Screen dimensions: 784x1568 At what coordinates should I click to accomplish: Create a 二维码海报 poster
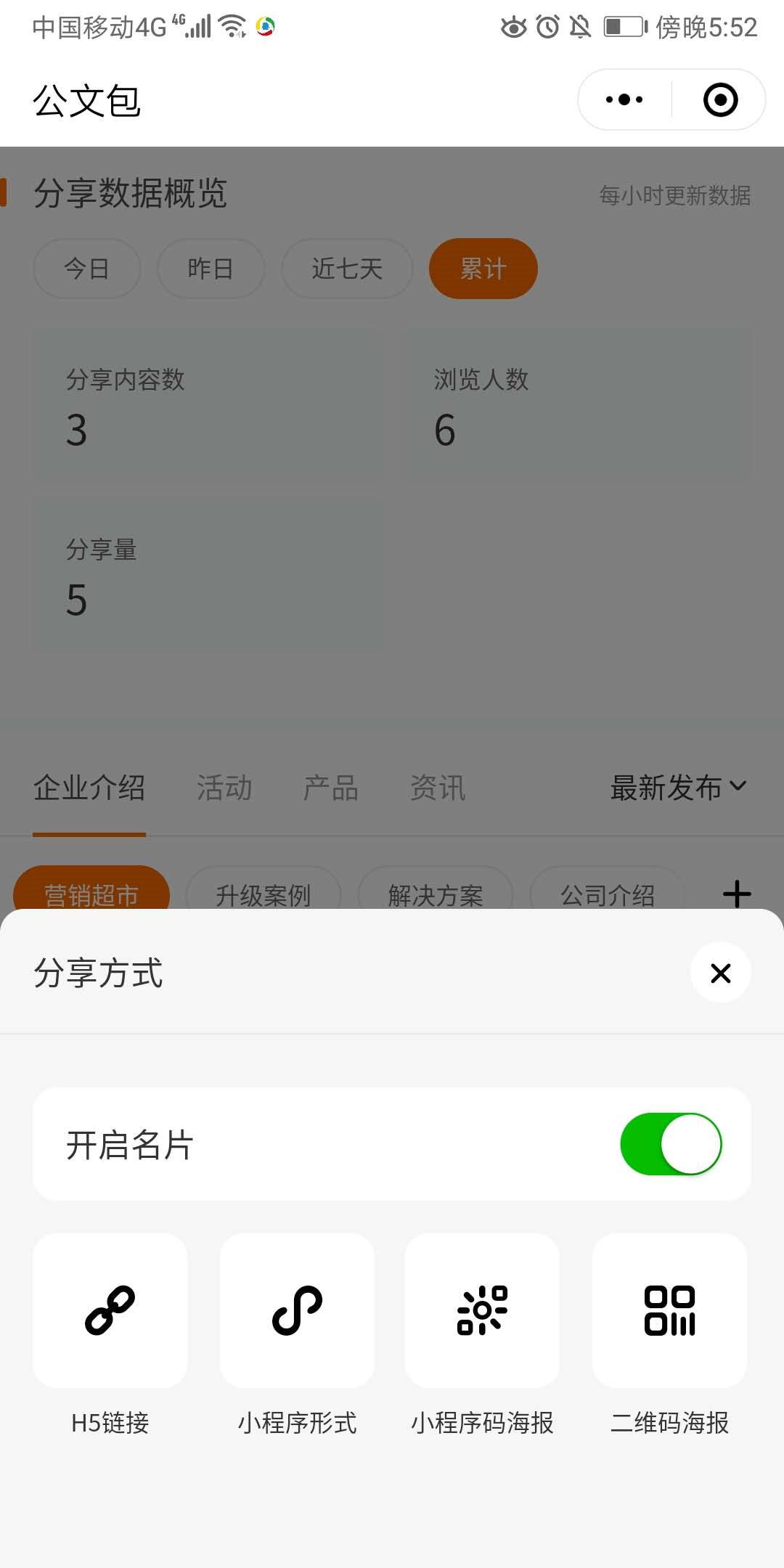click(x=669, y=1310)
